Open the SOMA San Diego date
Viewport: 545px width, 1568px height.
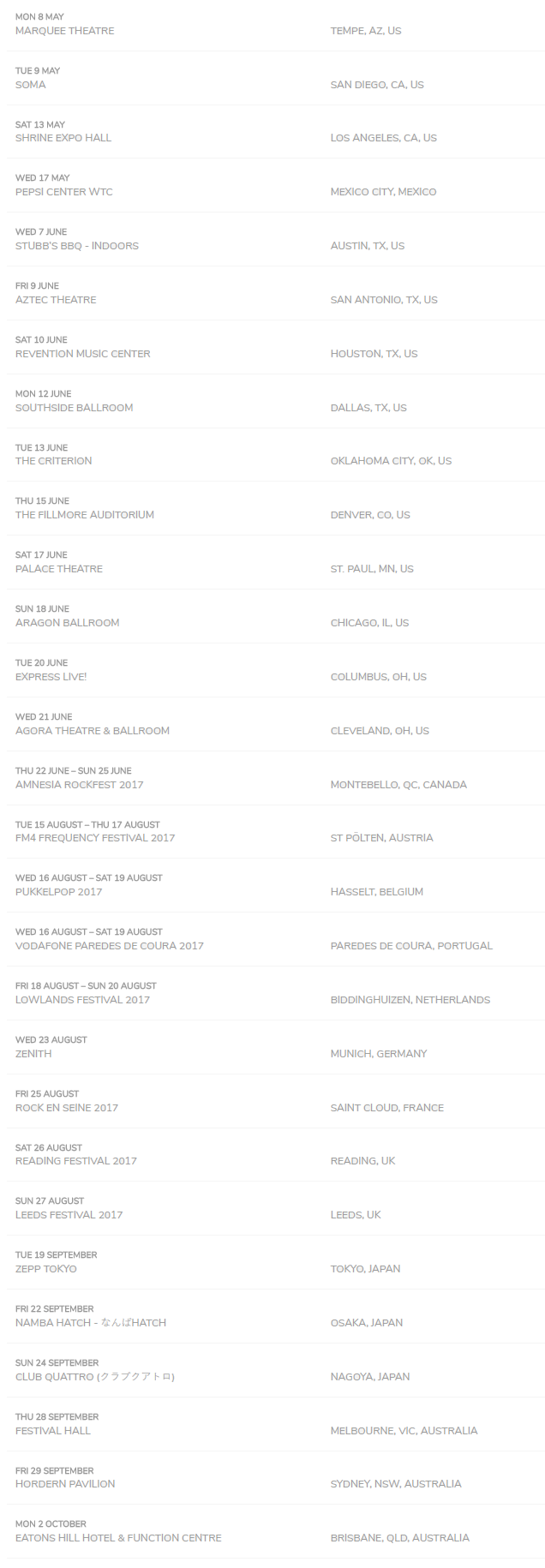point(31,85)
